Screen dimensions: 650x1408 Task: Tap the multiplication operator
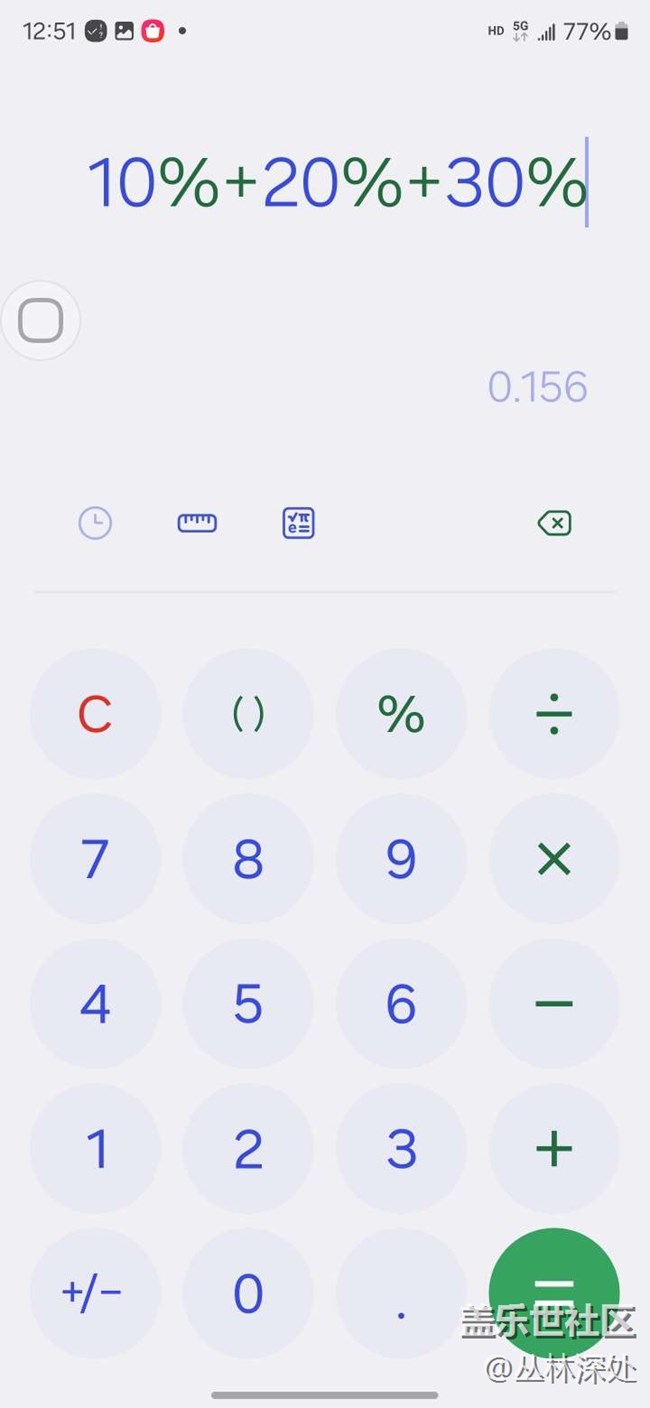554,859
